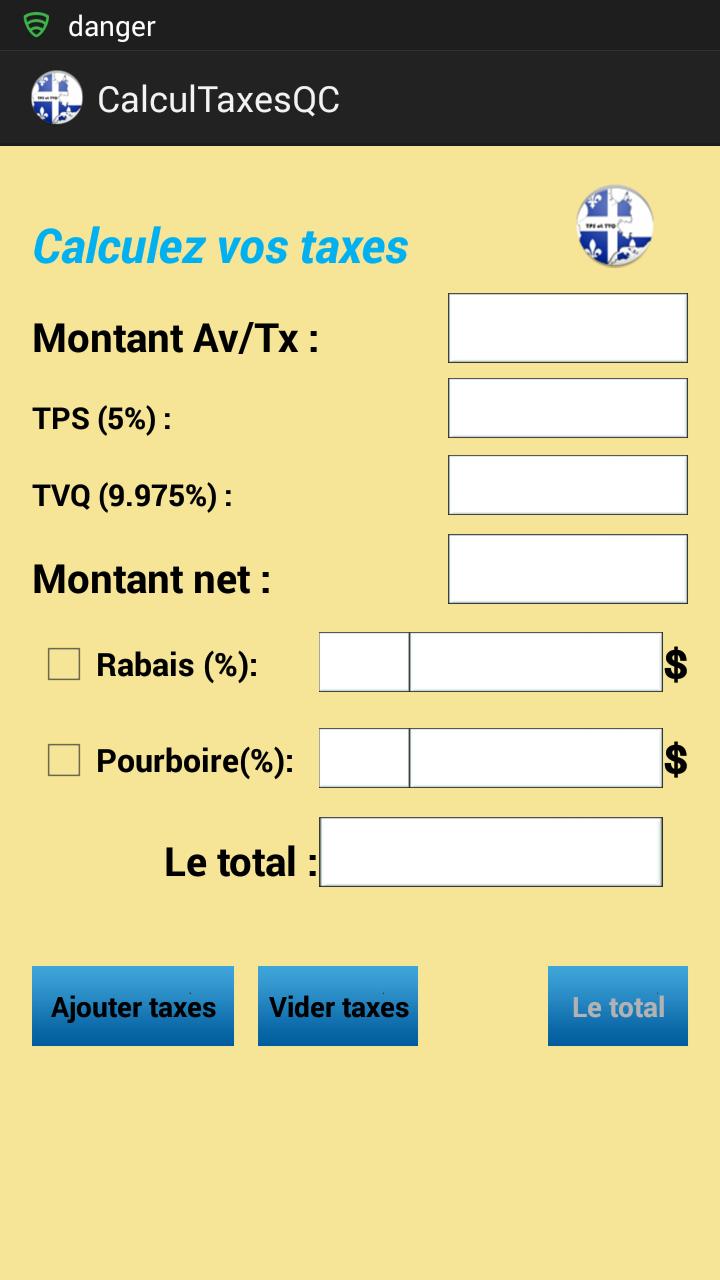This screenshot has height=1280, width=720.
Task: Click the Quebec flag TPS/TVQ logo
Action: point(614,226)
